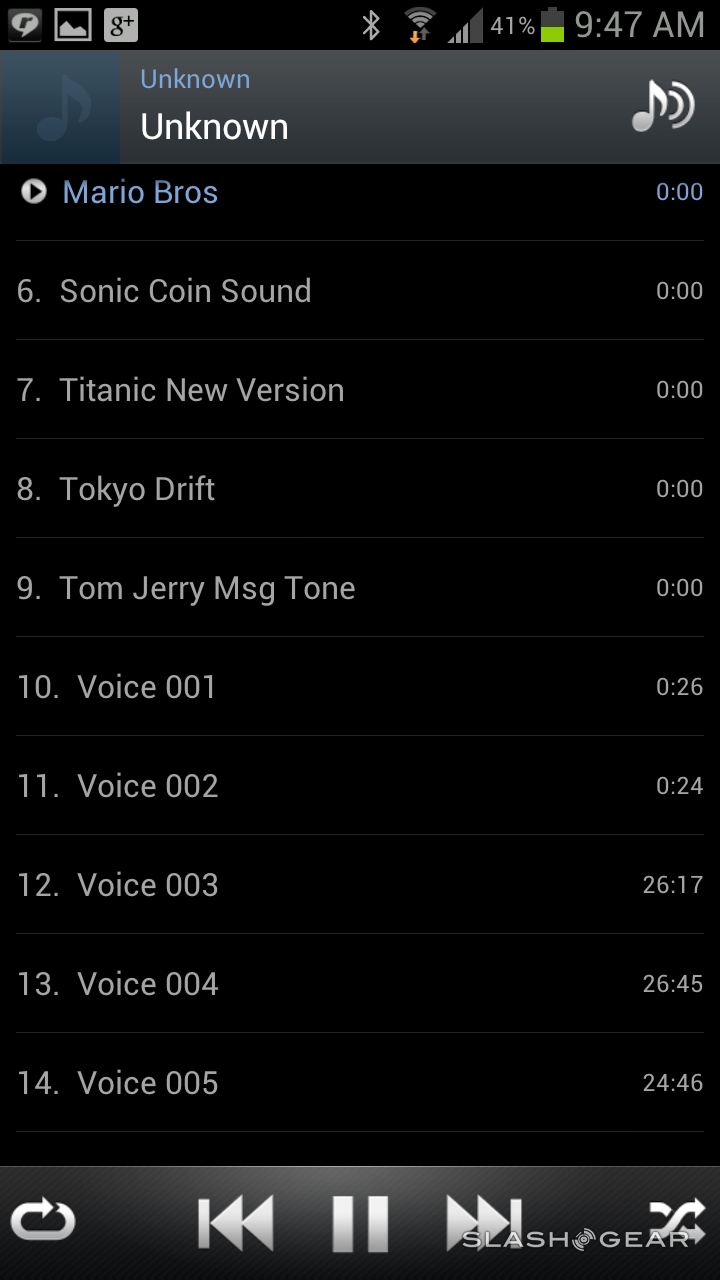Pause the current playback
Viewport: 720px width, 1280px height.
coord(360,1222)
